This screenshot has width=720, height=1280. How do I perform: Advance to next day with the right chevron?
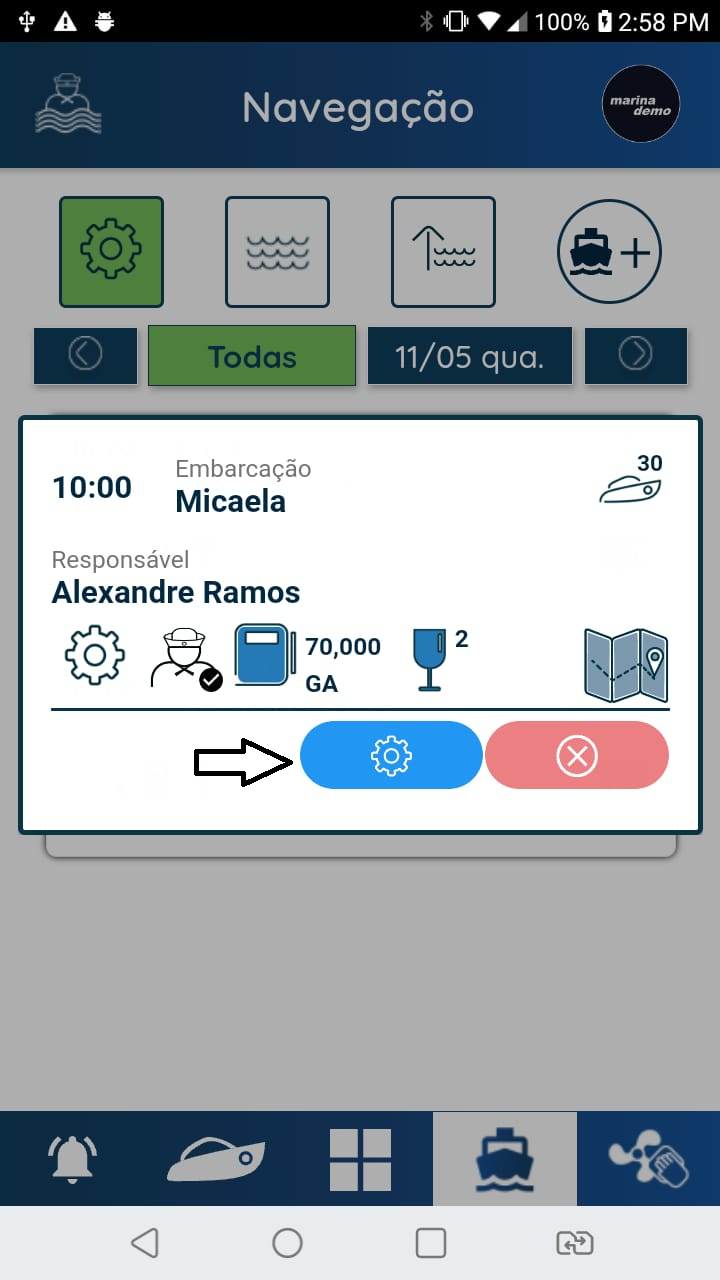(636, 356)
